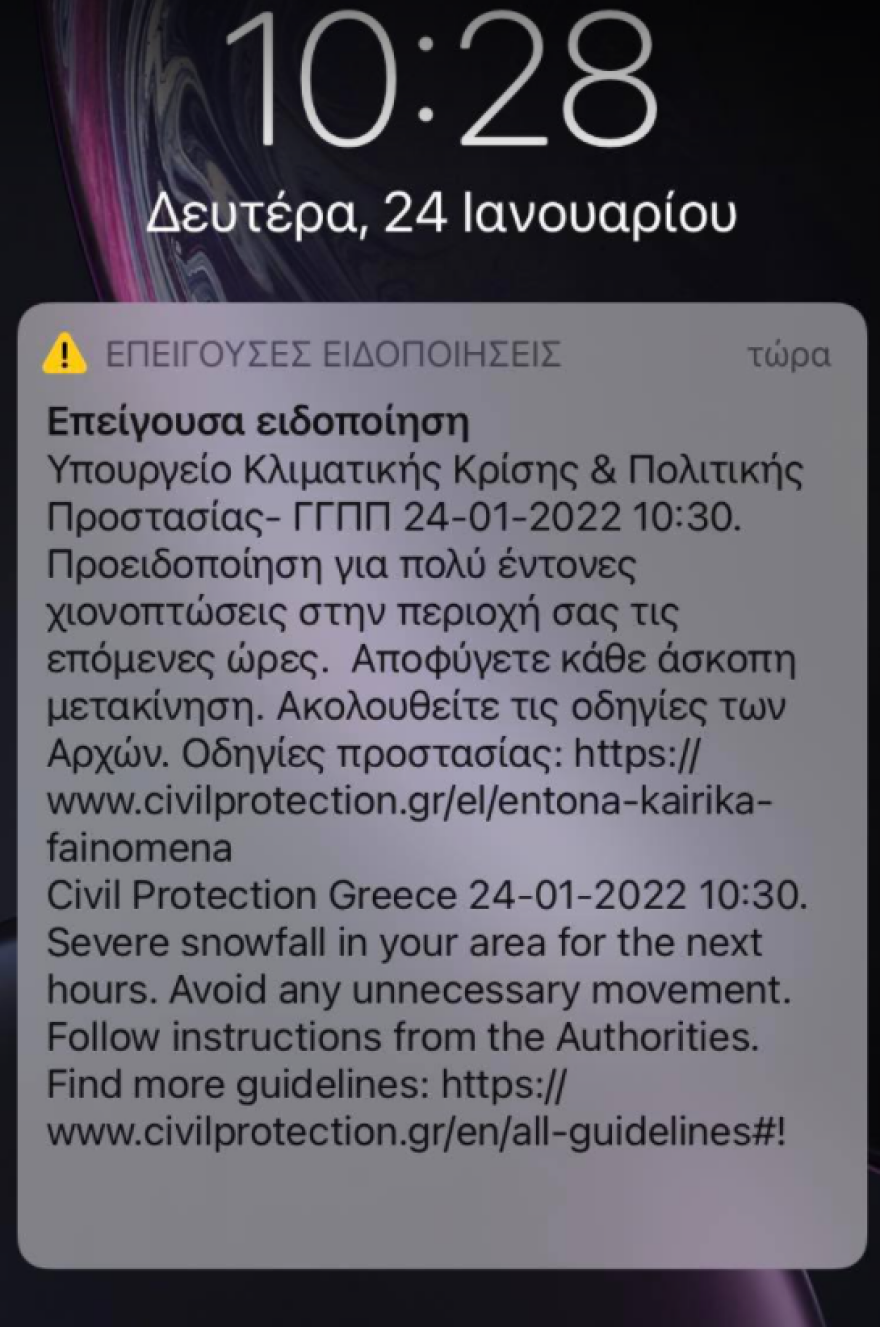The image size is (880, 1327).
Task: Tap the alert icon beside ΕΠΕΙΓΟΥΣΕΣ ΕΙΔΟΠΟΙΗΣΕΙΣ header
Action: click(x=62, y=354)
